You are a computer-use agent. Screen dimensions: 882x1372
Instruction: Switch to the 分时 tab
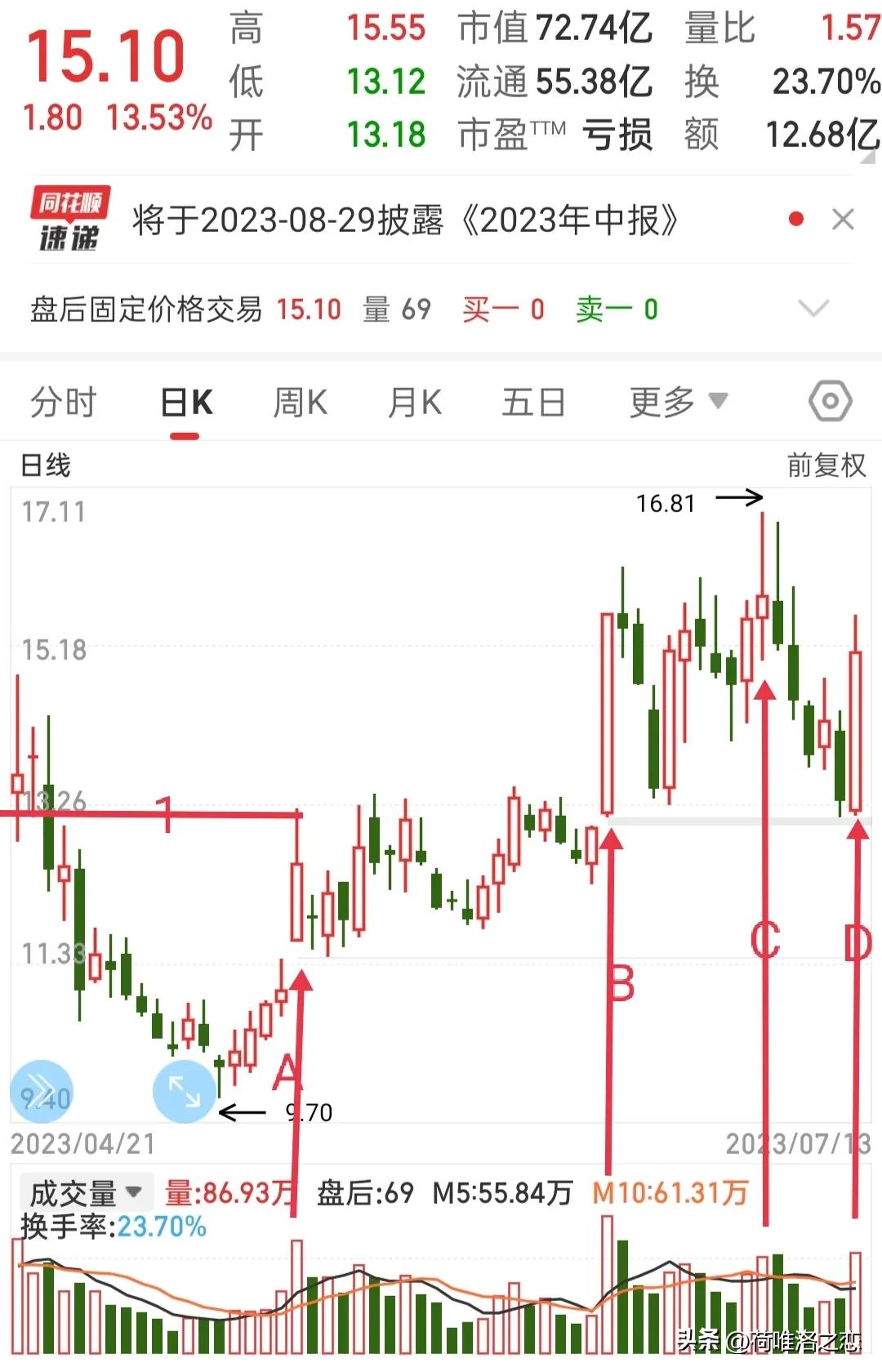click(x=65, y=401)
